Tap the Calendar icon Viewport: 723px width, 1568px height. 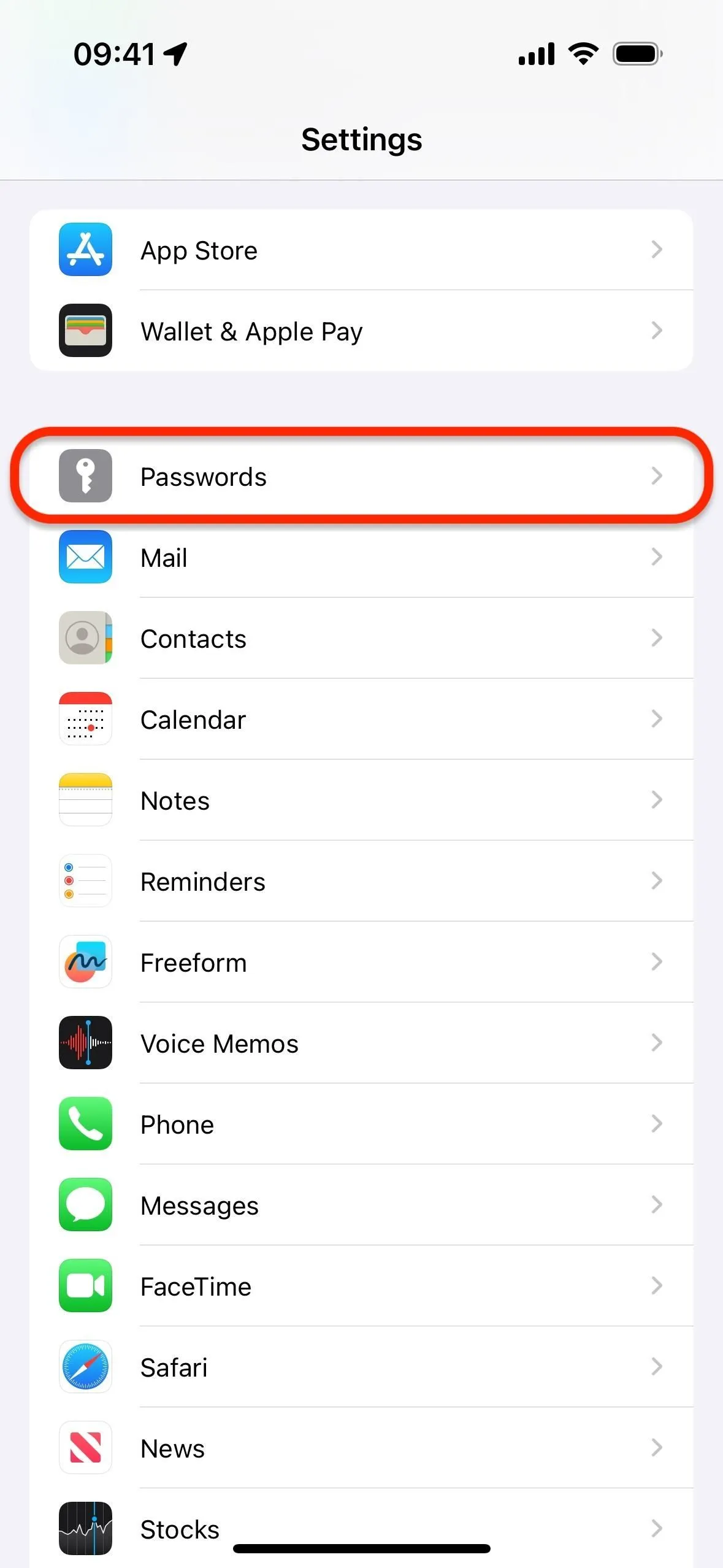(85, 719)
